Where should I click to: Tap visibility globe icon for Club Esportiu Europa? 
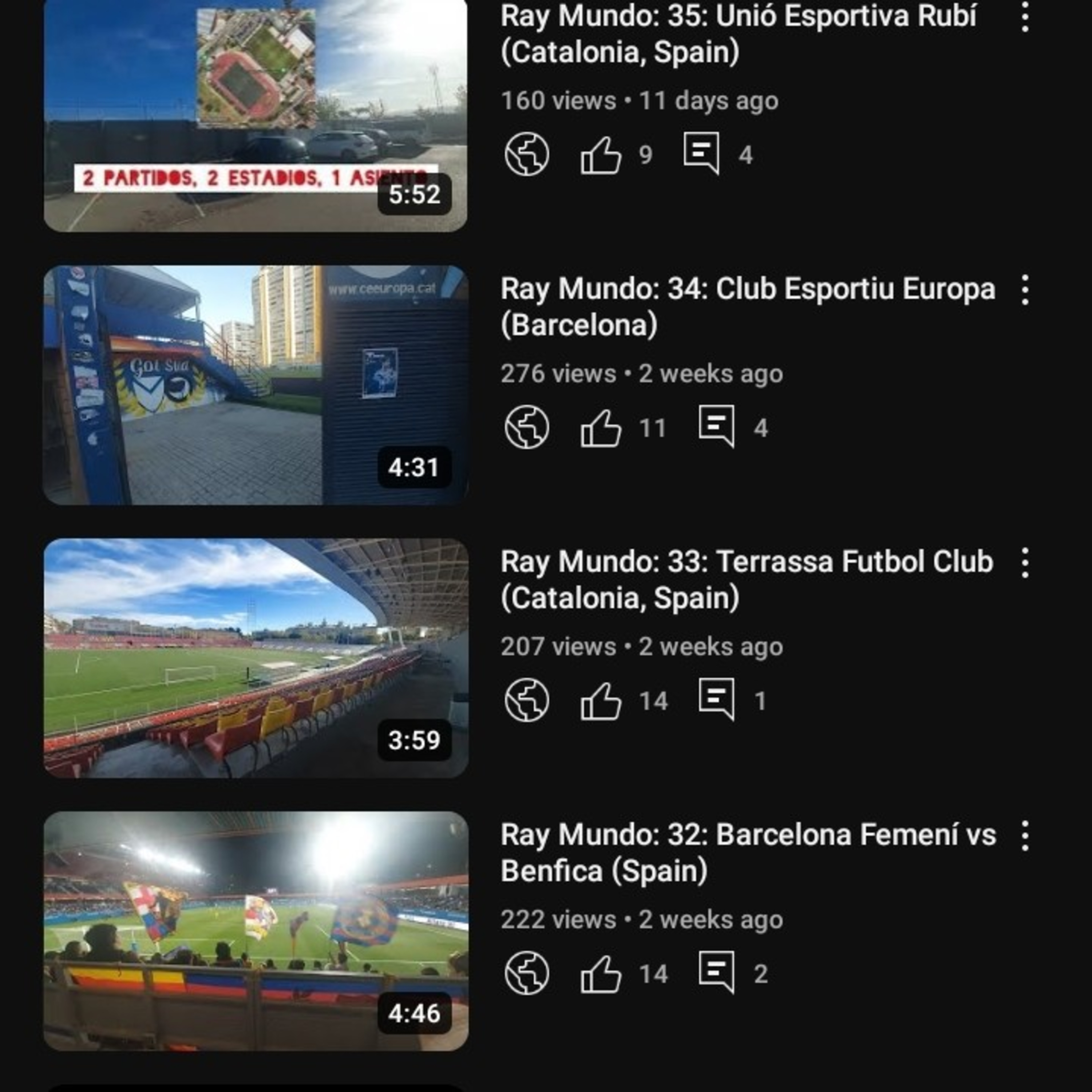526,427
